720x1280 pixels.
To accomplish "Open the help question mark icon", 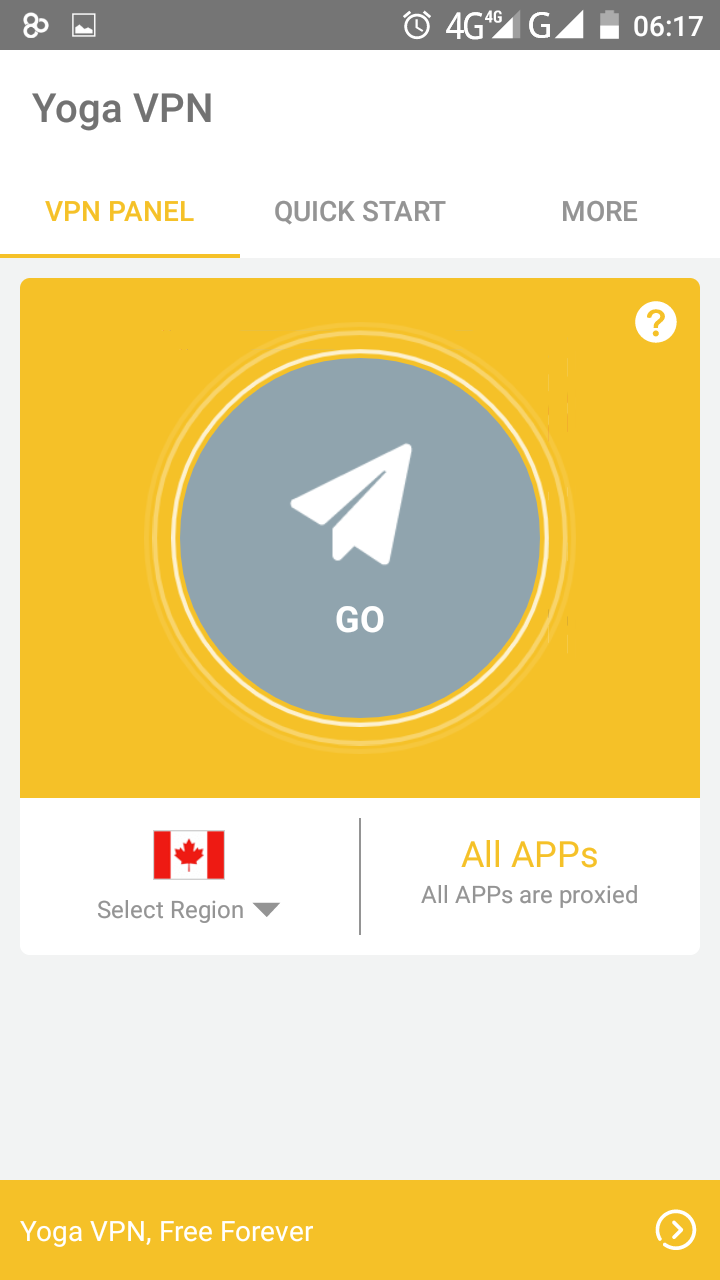I will pyautogui.click(x=656, y=323).
